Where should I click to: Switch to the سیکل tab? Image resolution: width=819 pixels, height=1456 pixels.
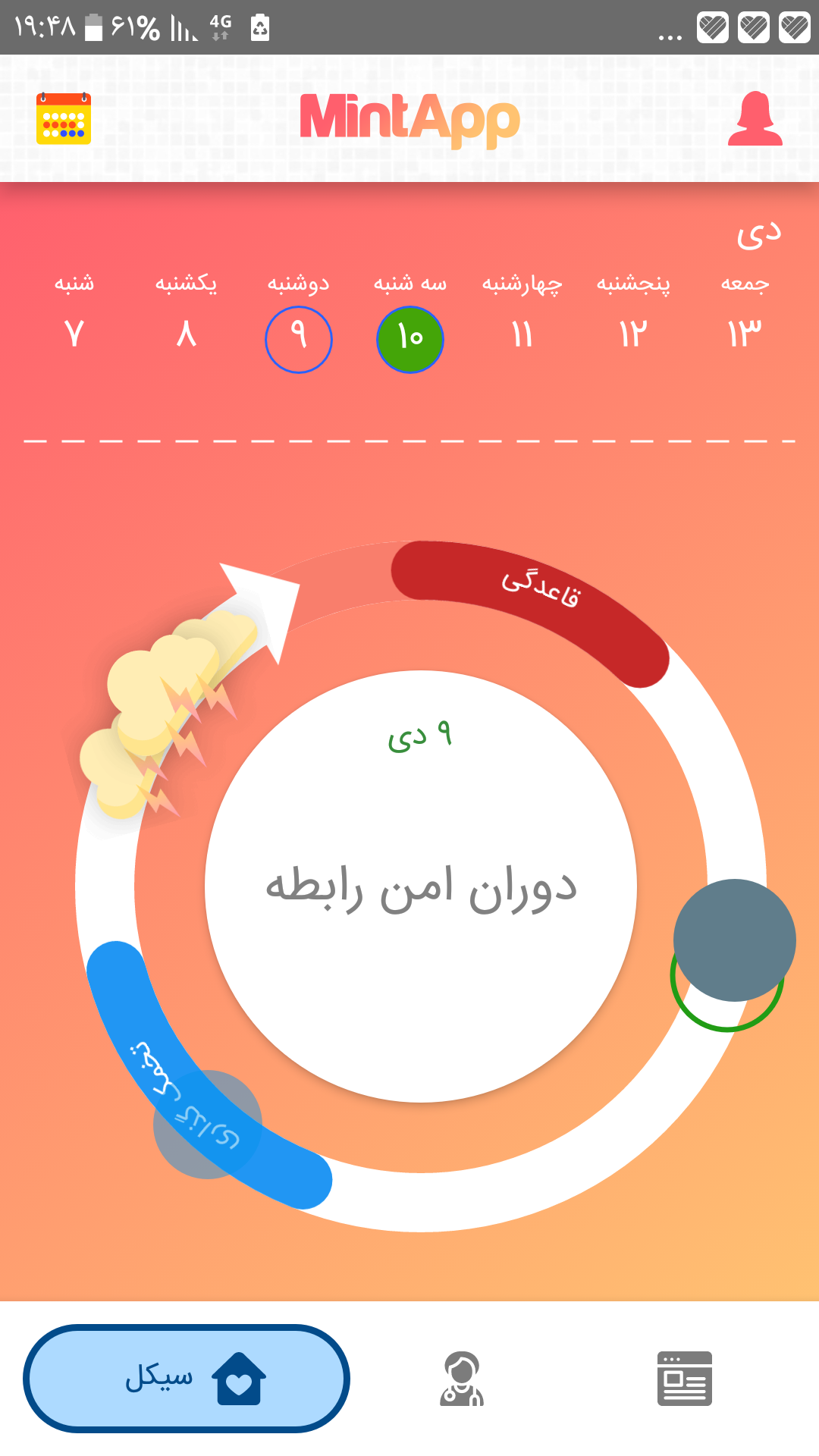(186, 1378)
